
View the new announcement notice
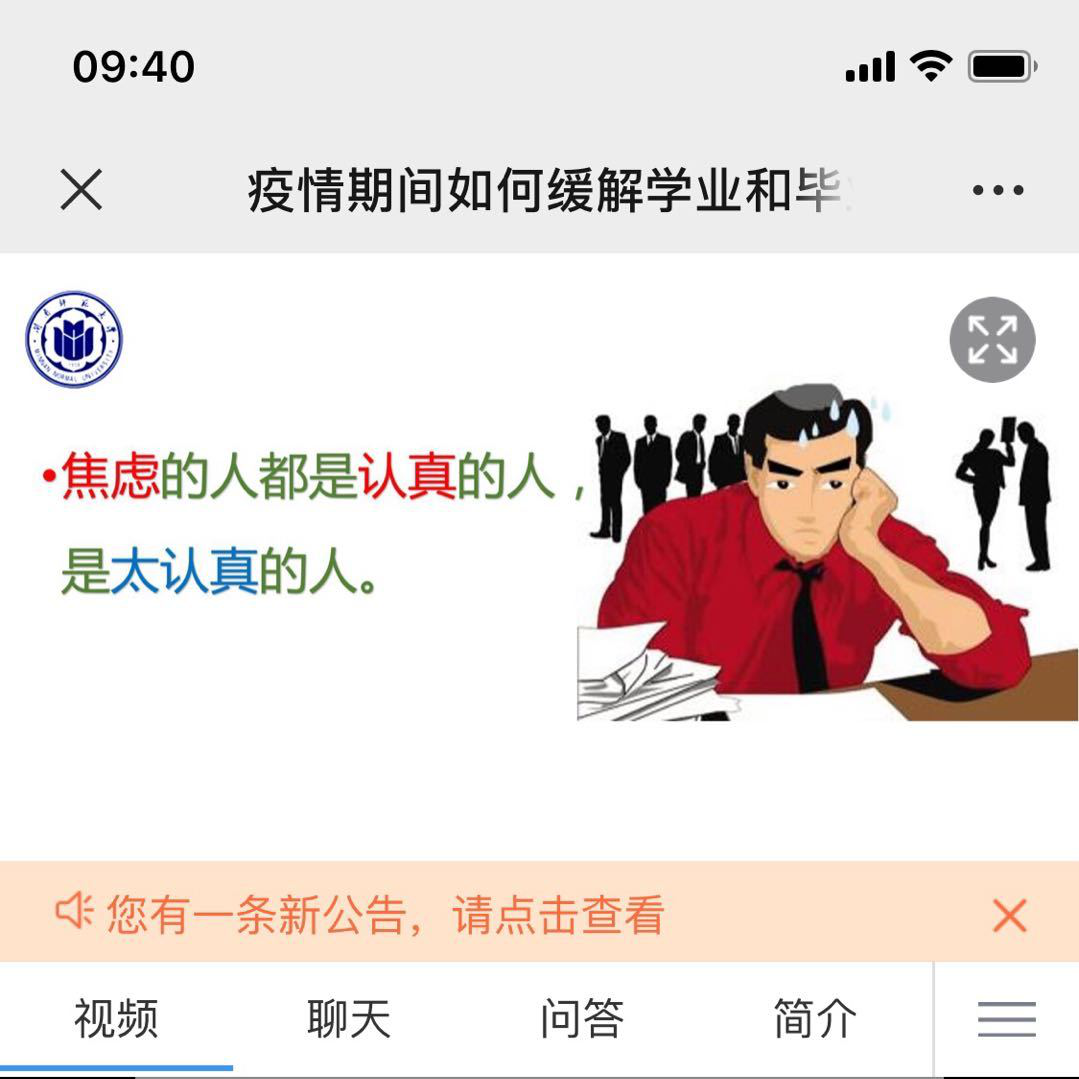coord(385,914)
